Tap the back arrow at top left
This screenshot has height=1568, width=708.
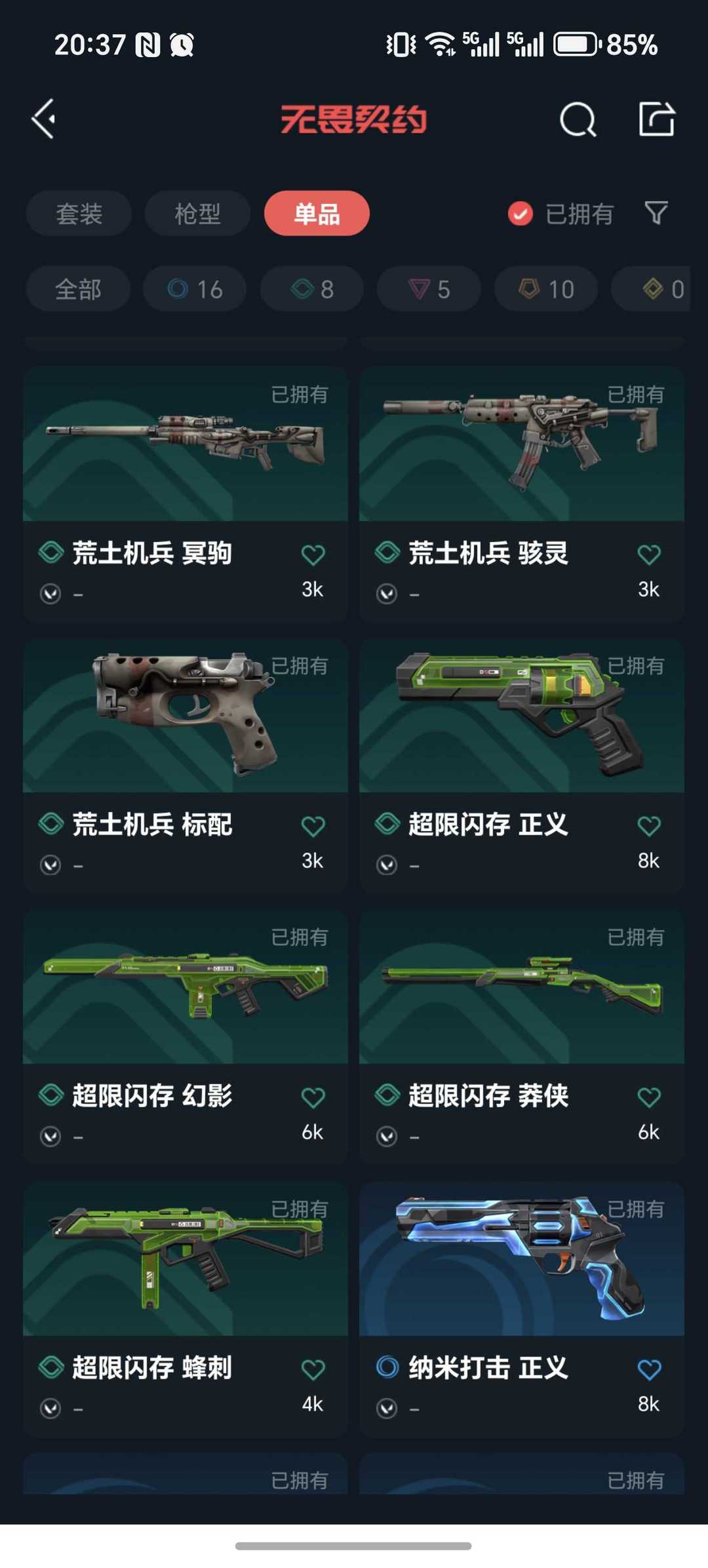click(43, 119)
